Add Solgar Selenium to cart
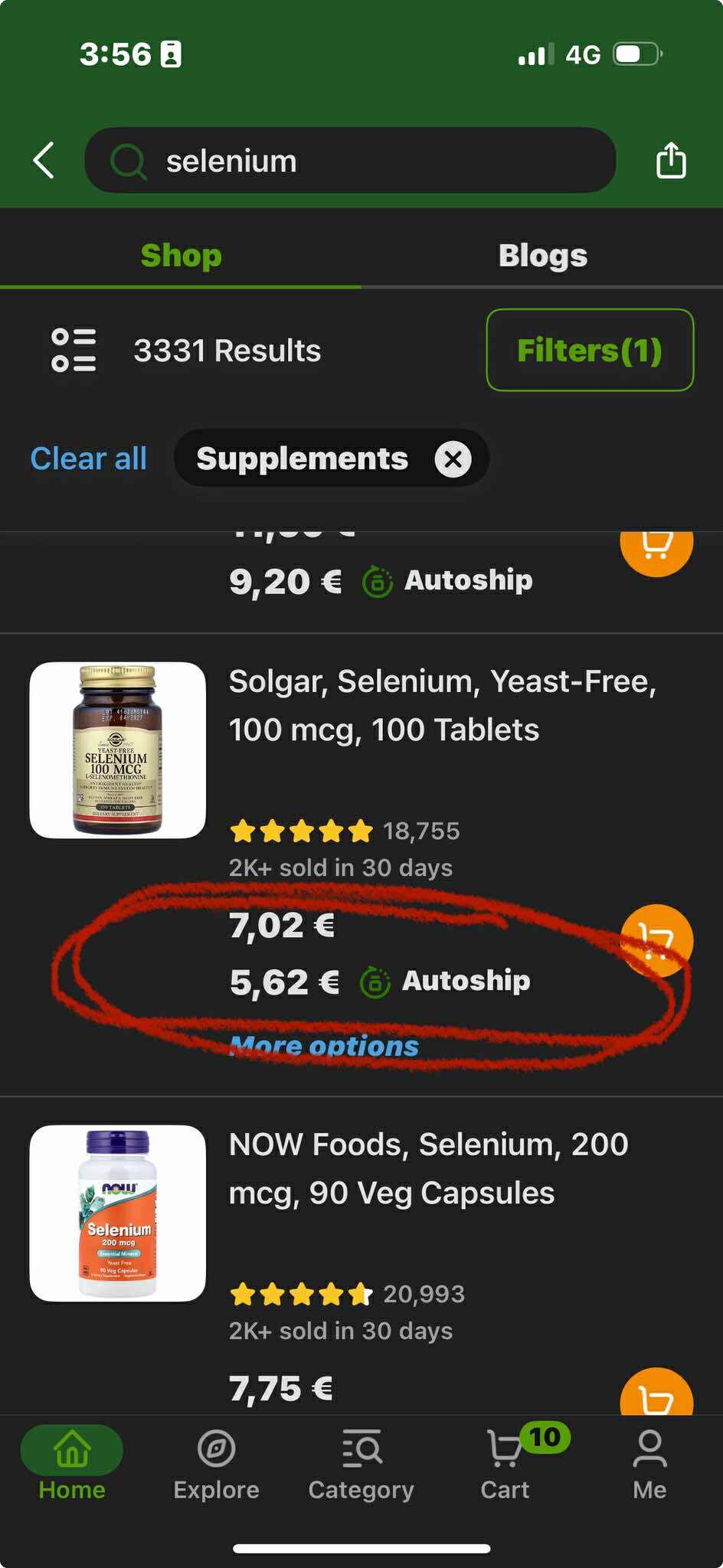The height and width of the screenshot is (1568, 723). pos(656,941)
